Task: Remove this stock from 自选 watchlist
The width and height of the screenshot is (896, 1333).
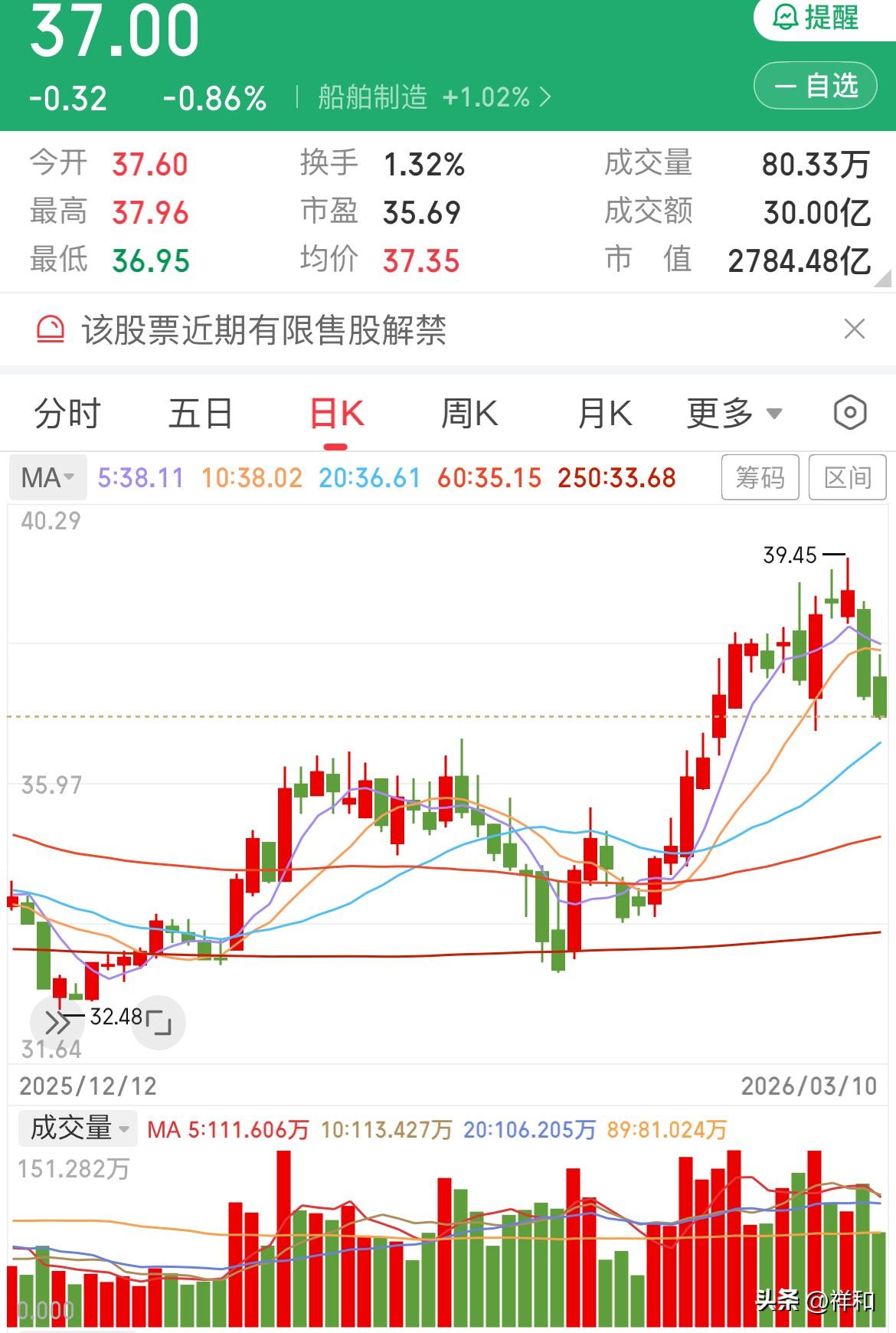Action: 814,86
